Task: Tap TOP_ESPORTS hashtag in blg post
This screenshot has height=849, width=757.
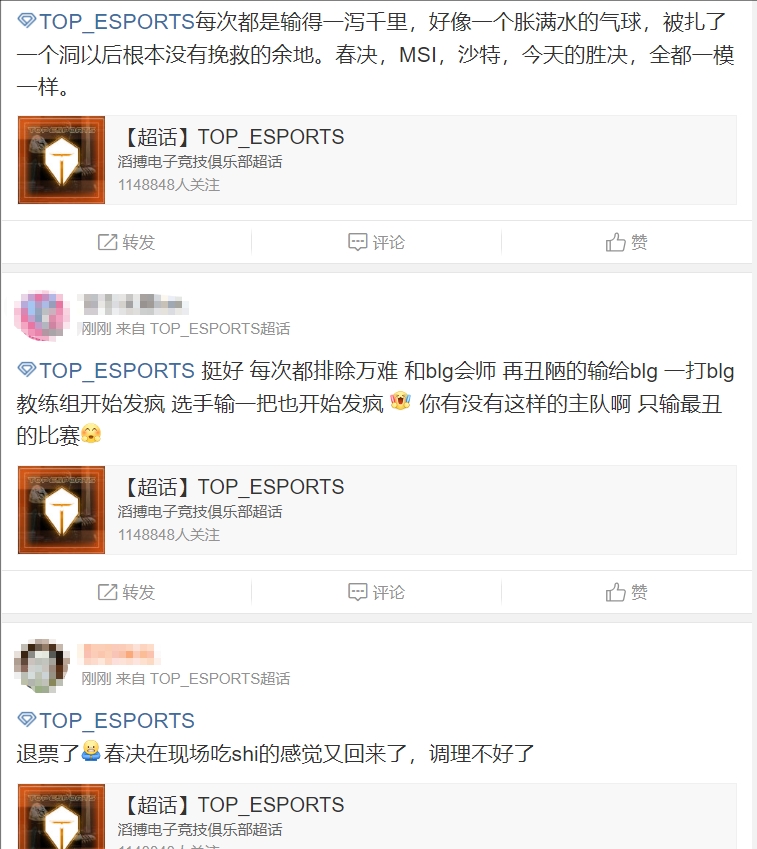Action: (115, 372)
